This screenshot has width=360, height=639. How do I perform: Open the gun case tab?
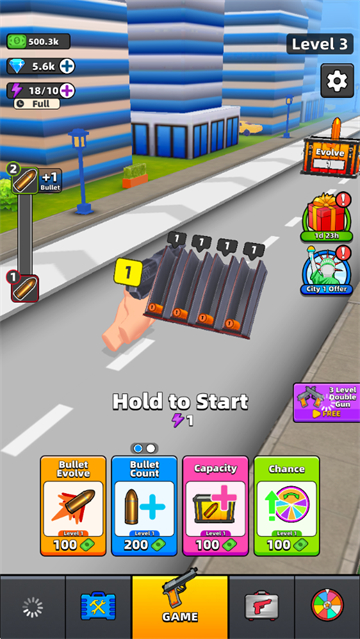pyautogui.click(x=261, y=607)
